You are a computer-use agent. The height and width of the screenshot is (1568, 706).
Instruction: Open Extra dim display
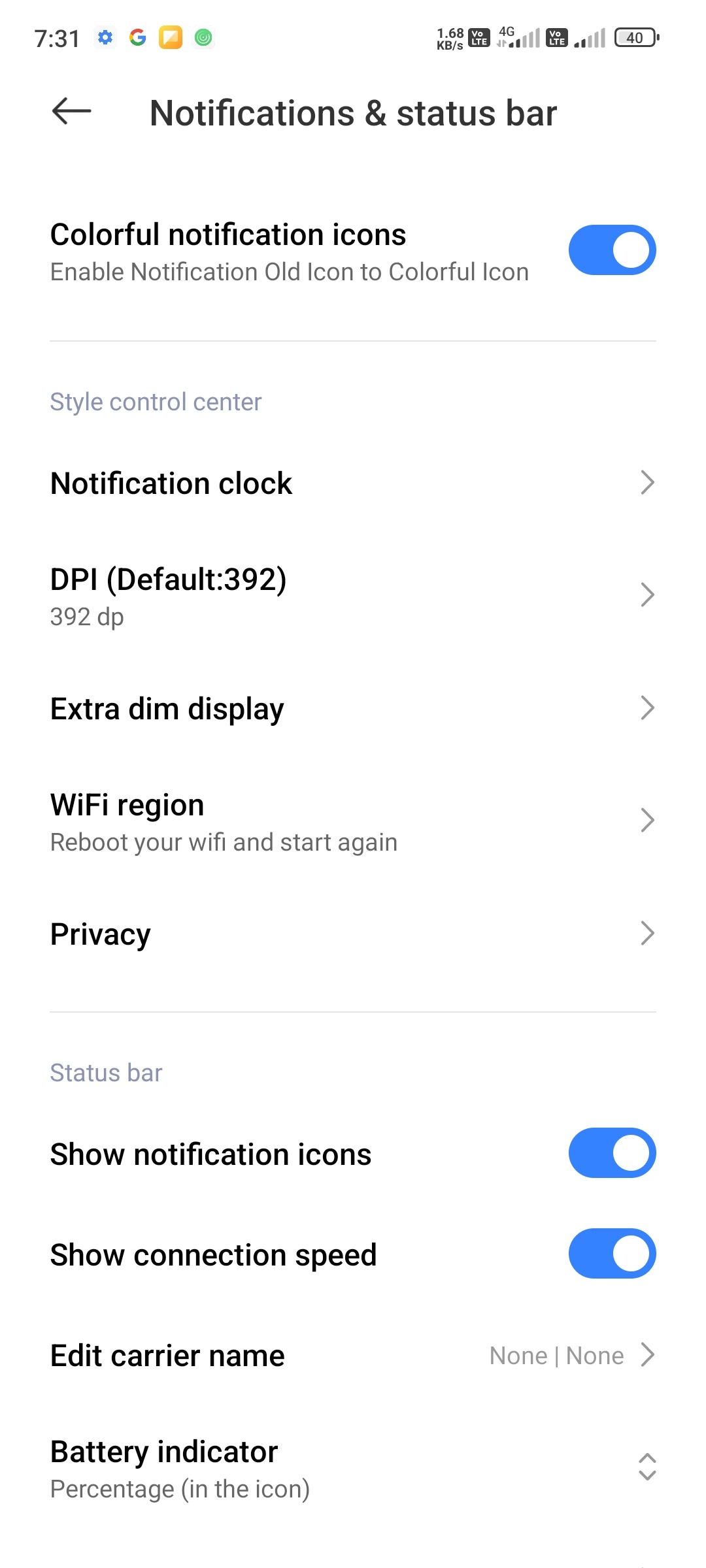[353, 709]
